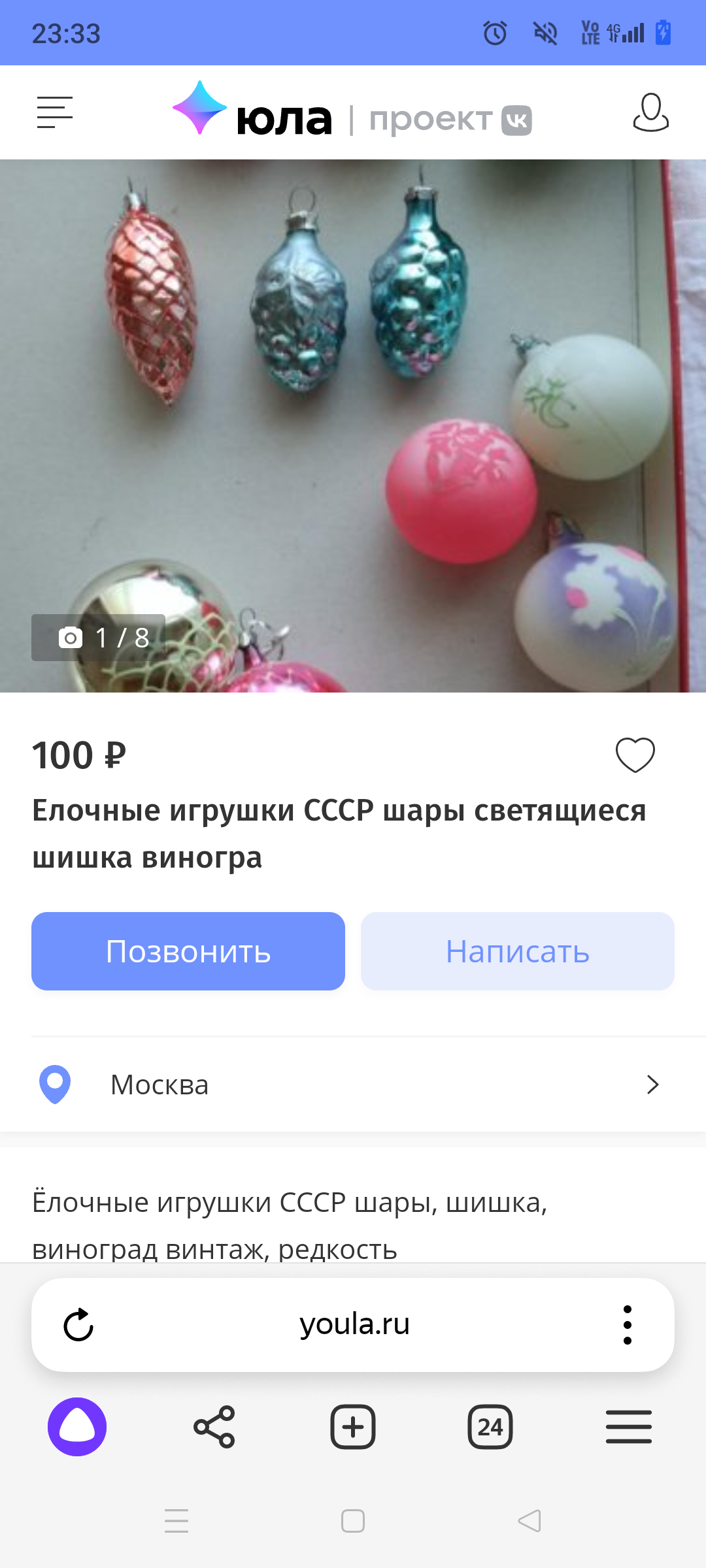The width and height of the screenshot is (706, 1568).
Task: Open the ornaments product photo gallery
Action: coord(353,425)
